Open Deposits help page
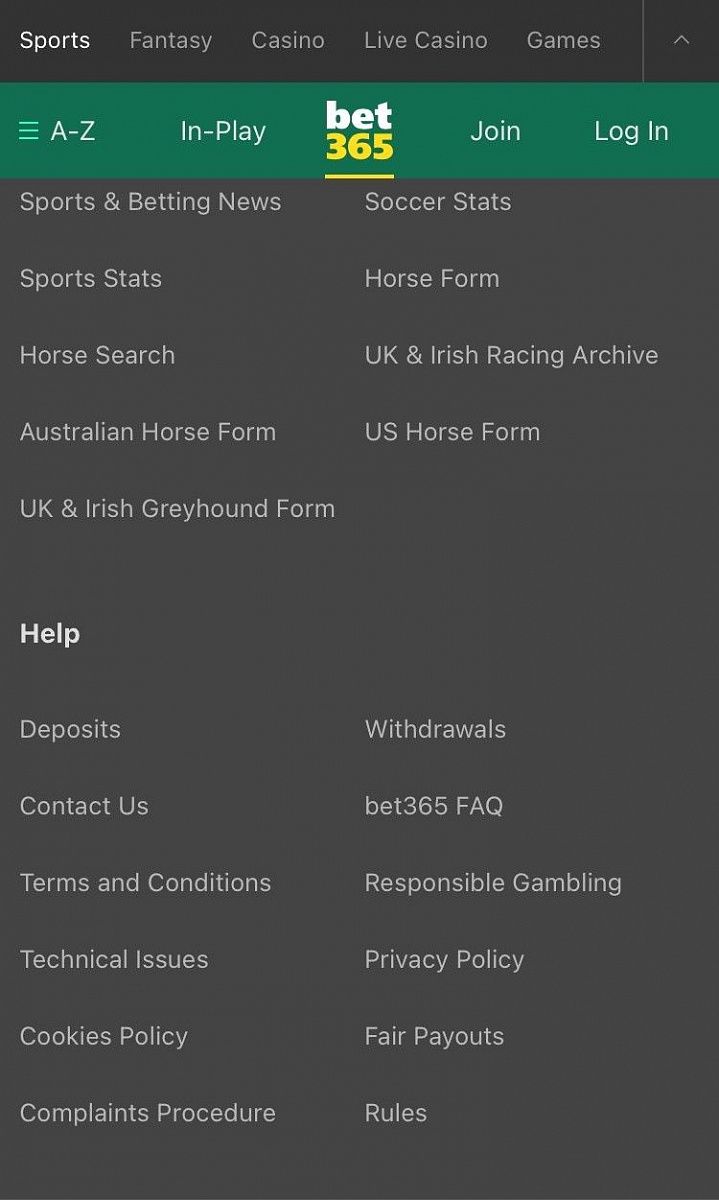 [x=70, y=730]
